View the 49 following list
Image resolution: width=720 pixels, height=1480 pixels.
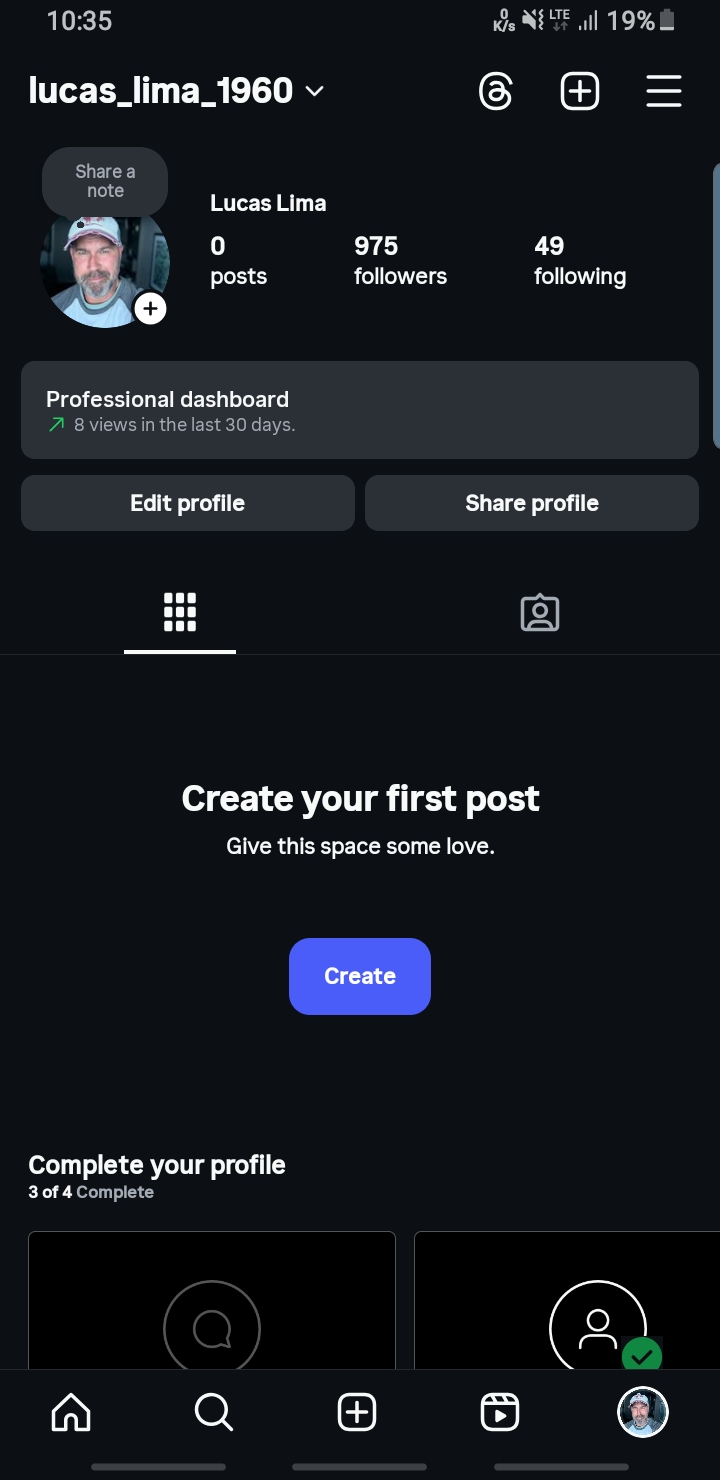580,260
